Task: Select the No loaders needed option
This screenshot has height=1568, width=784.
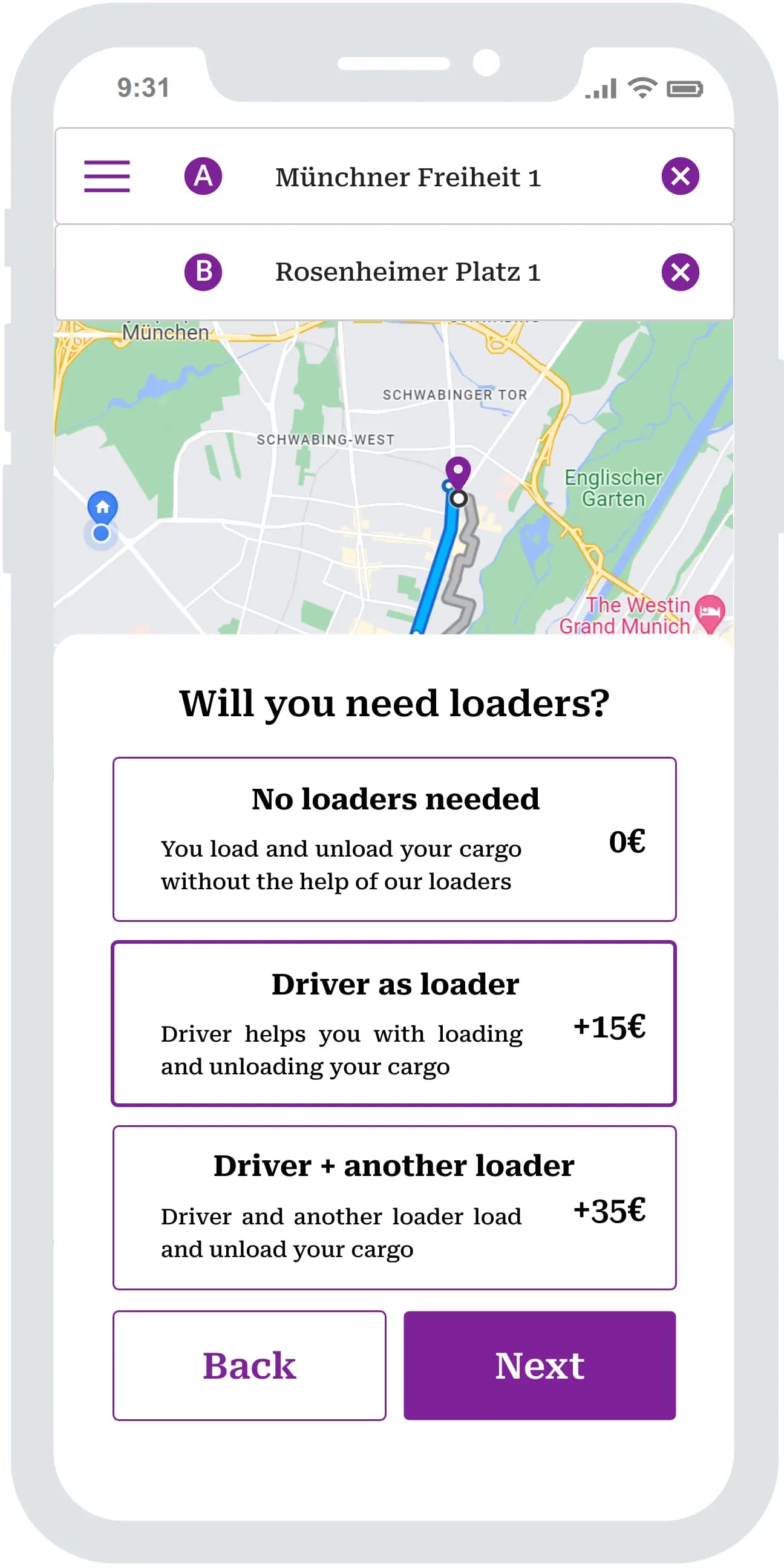Action: (394, 839)
